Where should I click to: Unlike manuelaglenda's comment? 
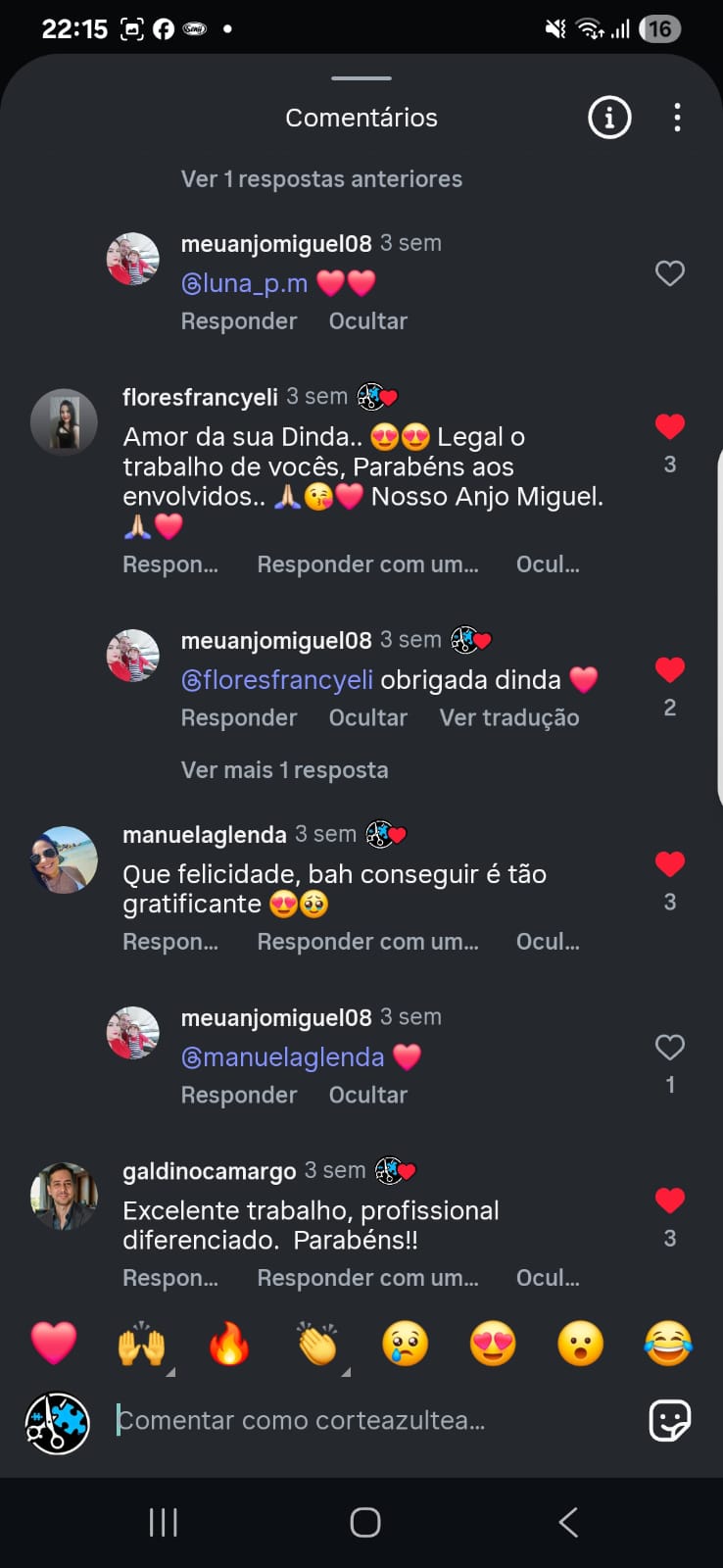(670, 863)
